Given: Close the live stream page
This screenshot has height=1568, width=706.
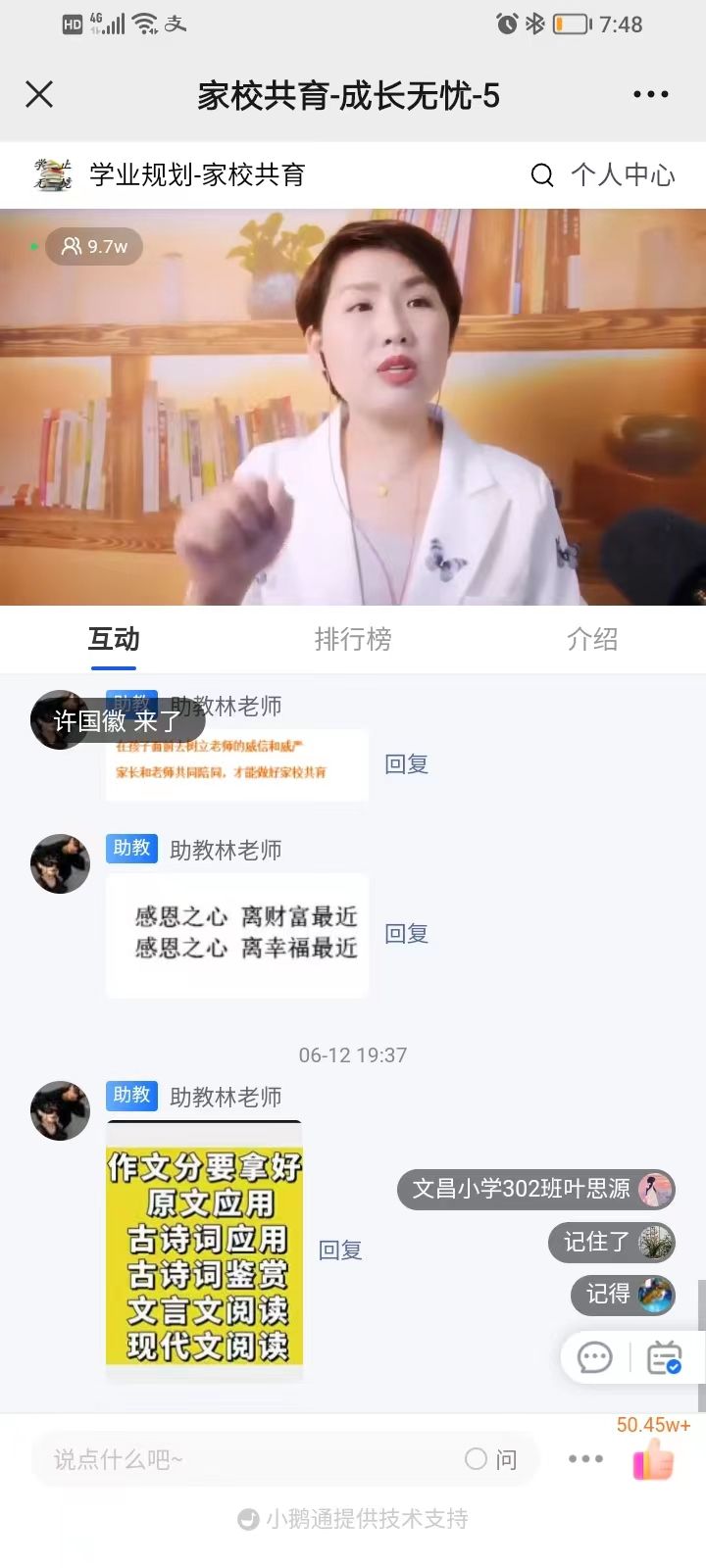Looking at the screenshot, I should (39, 94).
